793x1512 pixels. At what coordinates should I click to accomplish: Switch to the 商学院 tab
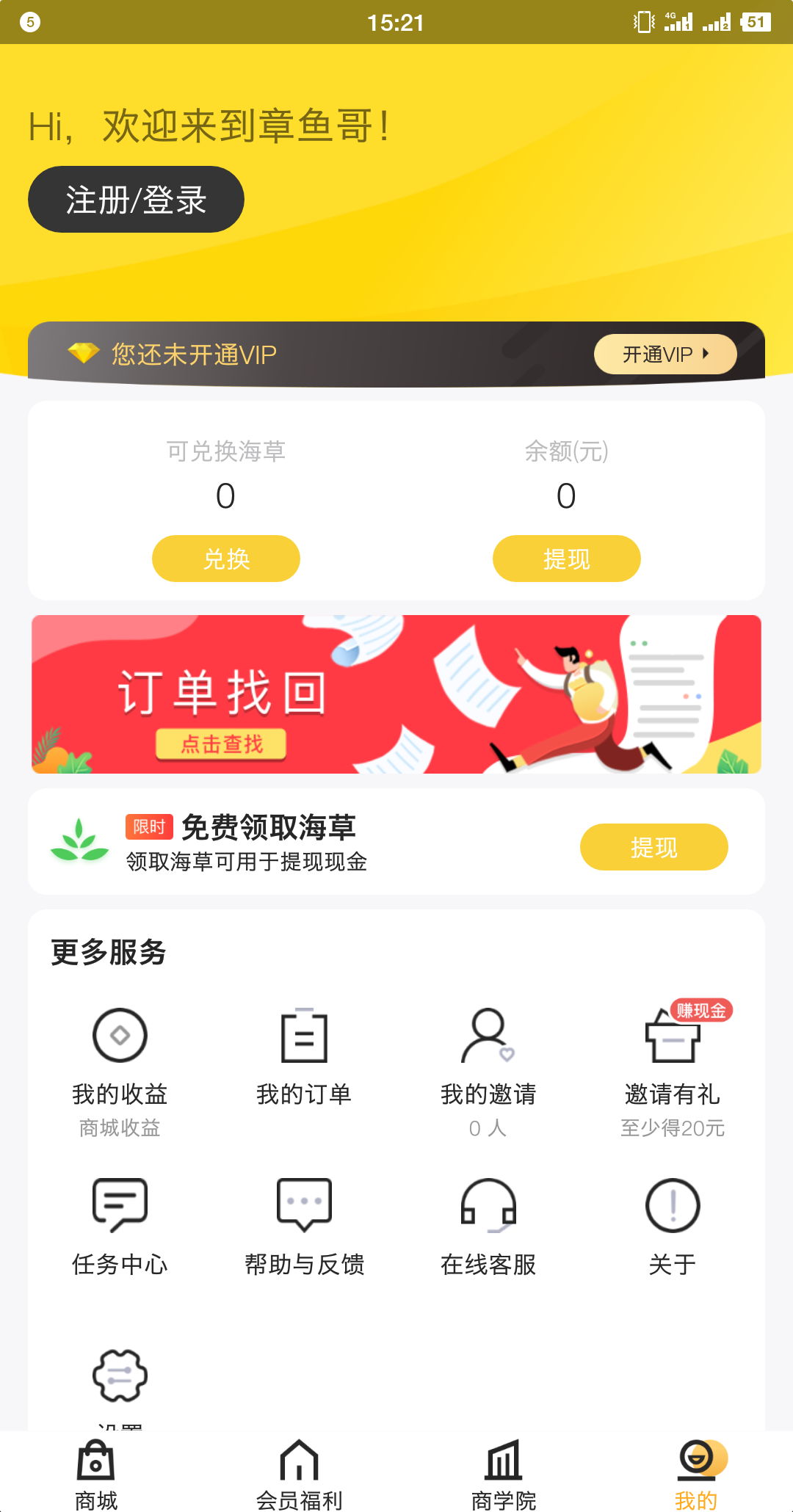point(503,1475)
